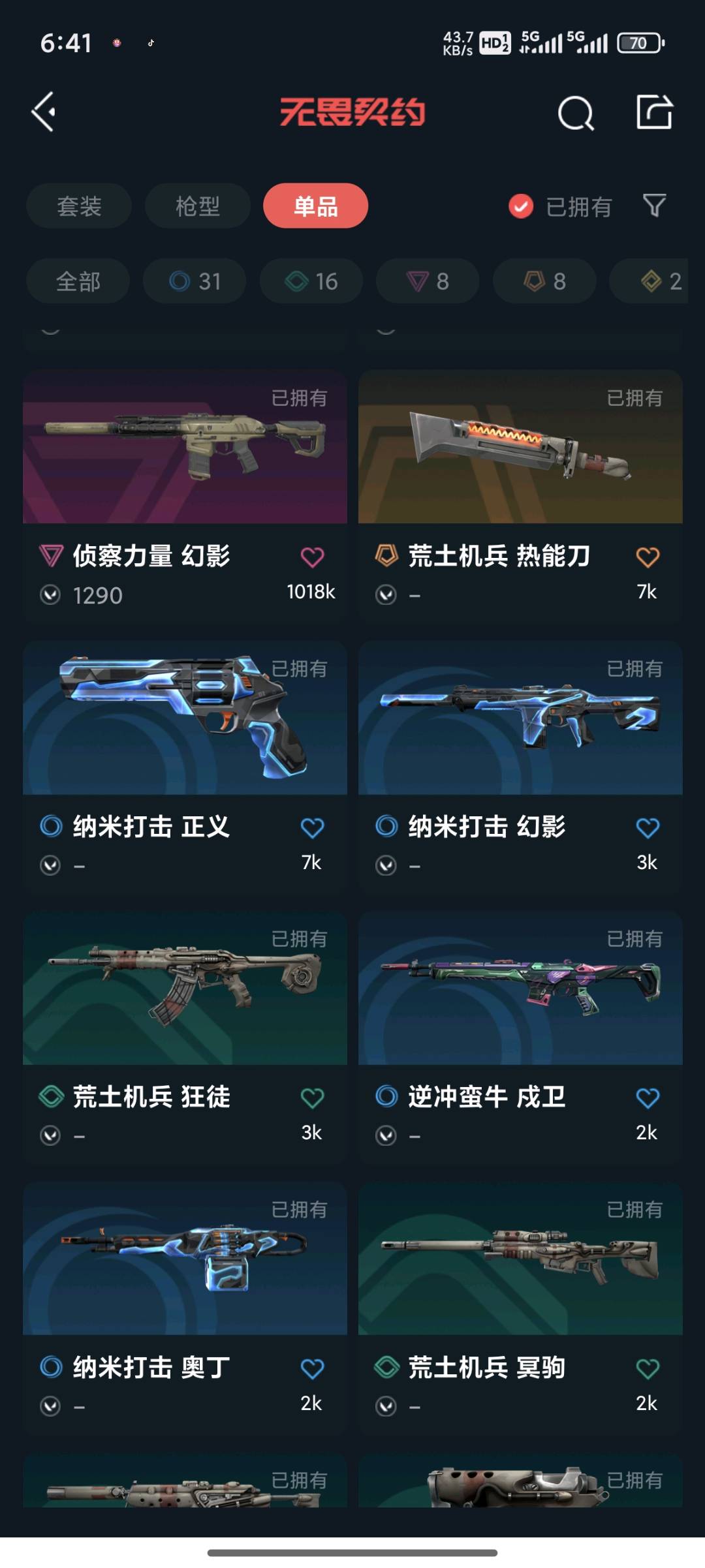Image resolution: width=705 pixels, height=1568 pixels.
Task: Switch to the 套装 tab
Action: [x=79, y=206]
